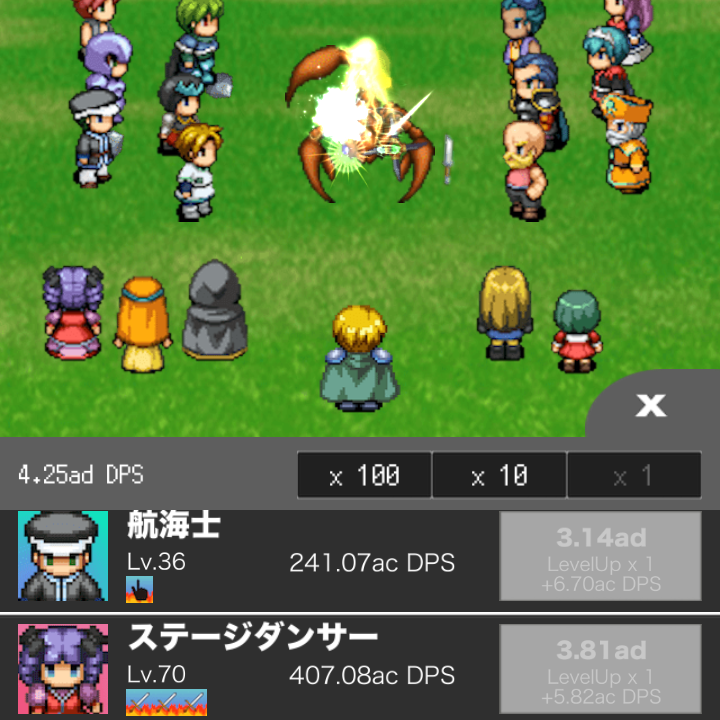Select the x 1 level multiplier
720x720 pixels.
pyautogui.click(x=634, y=475)
